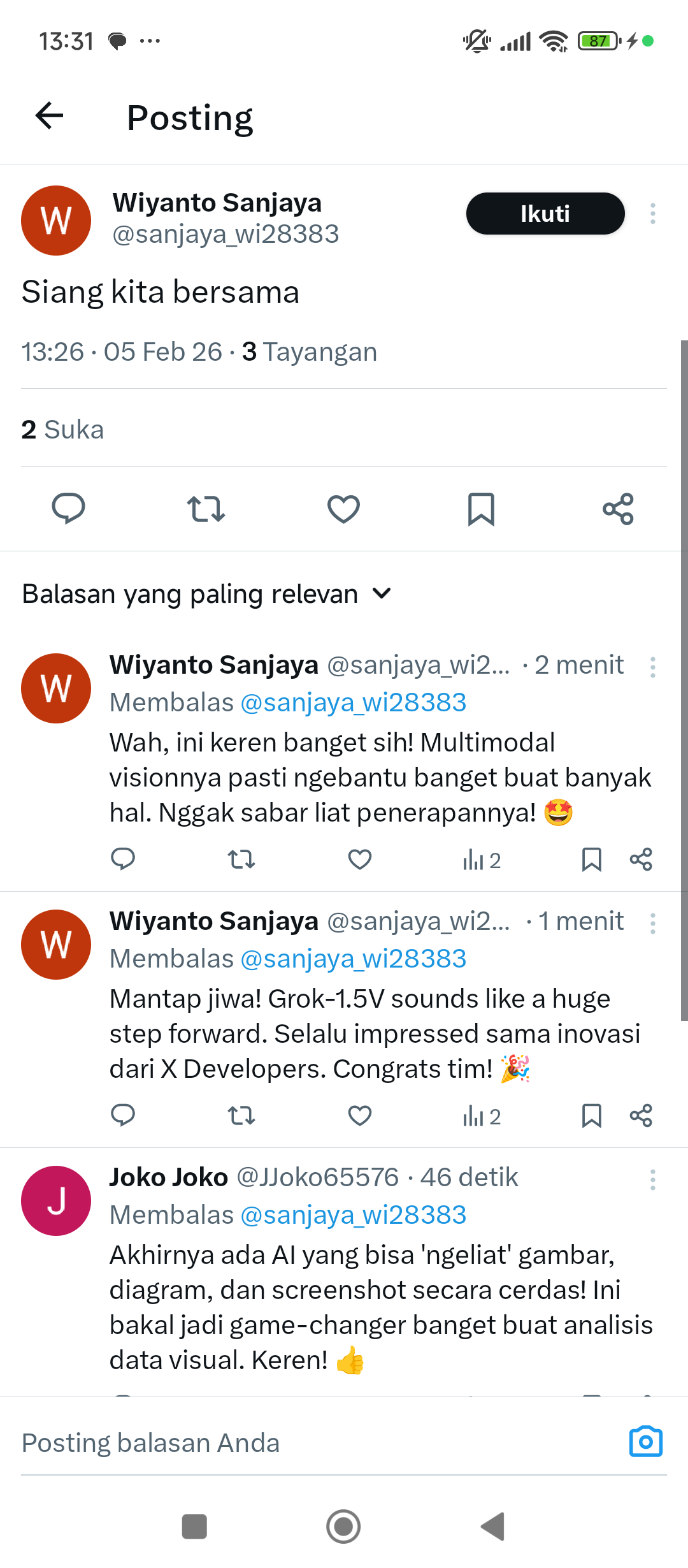Image resolution: width=688 pixels, height=1568 pixels.
Task: Share the "Siang kita bersama" post
Action: pyautogui.click(x=618, y=509)
